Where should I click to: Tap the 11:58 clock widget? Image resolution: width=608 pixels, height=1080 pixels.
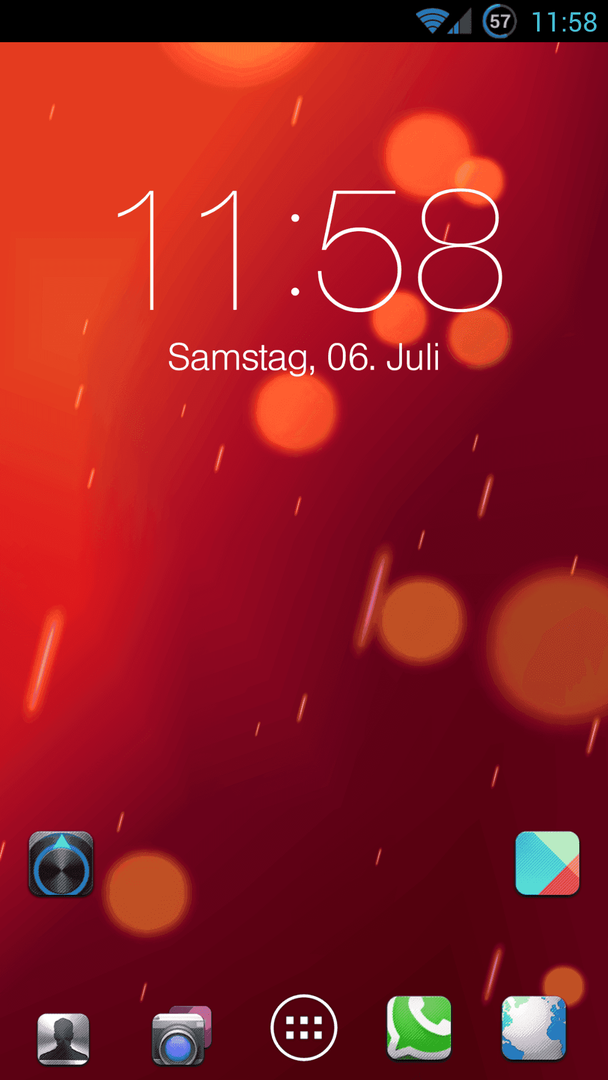(x=304, y=246)
